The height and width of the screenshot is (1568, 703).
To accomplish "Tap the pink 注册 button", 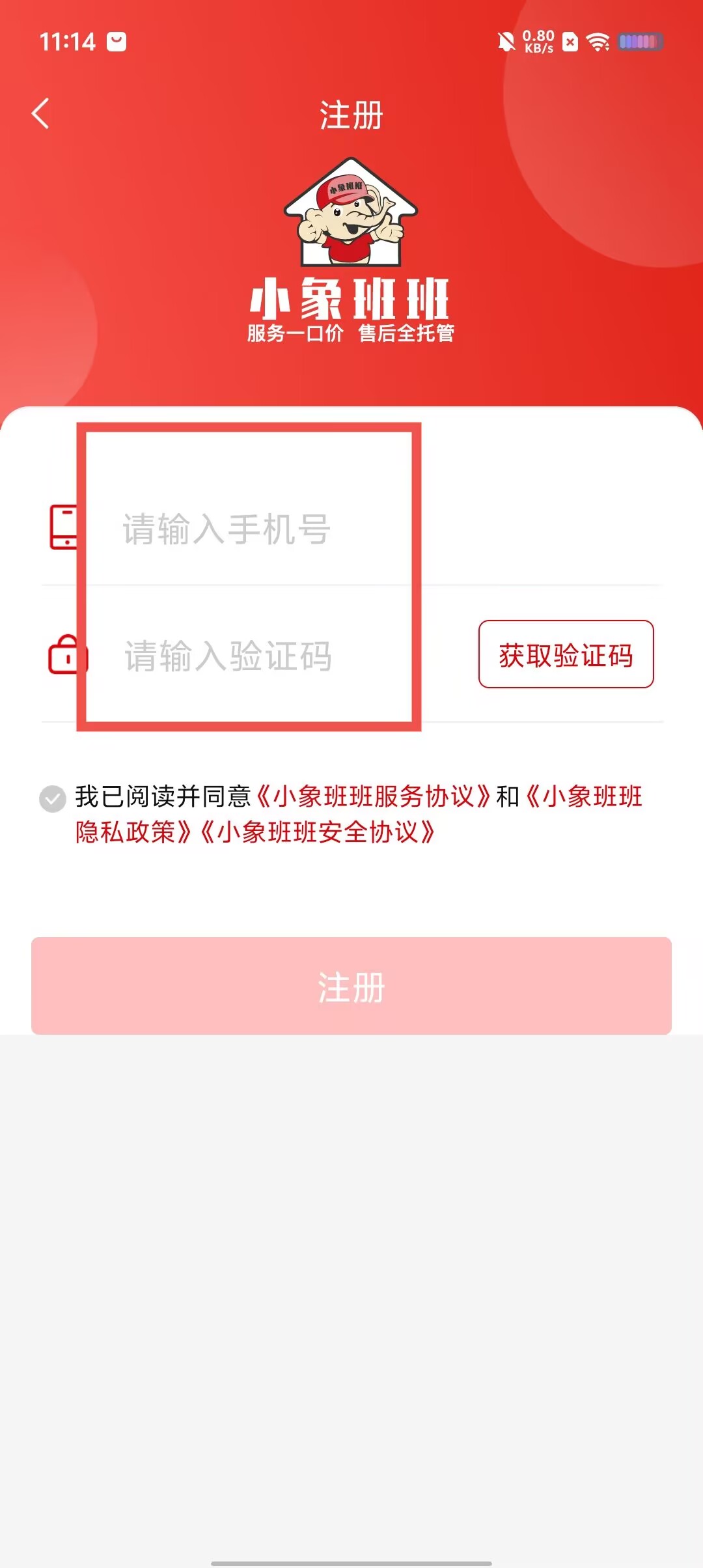I will [x=351, y=986].
